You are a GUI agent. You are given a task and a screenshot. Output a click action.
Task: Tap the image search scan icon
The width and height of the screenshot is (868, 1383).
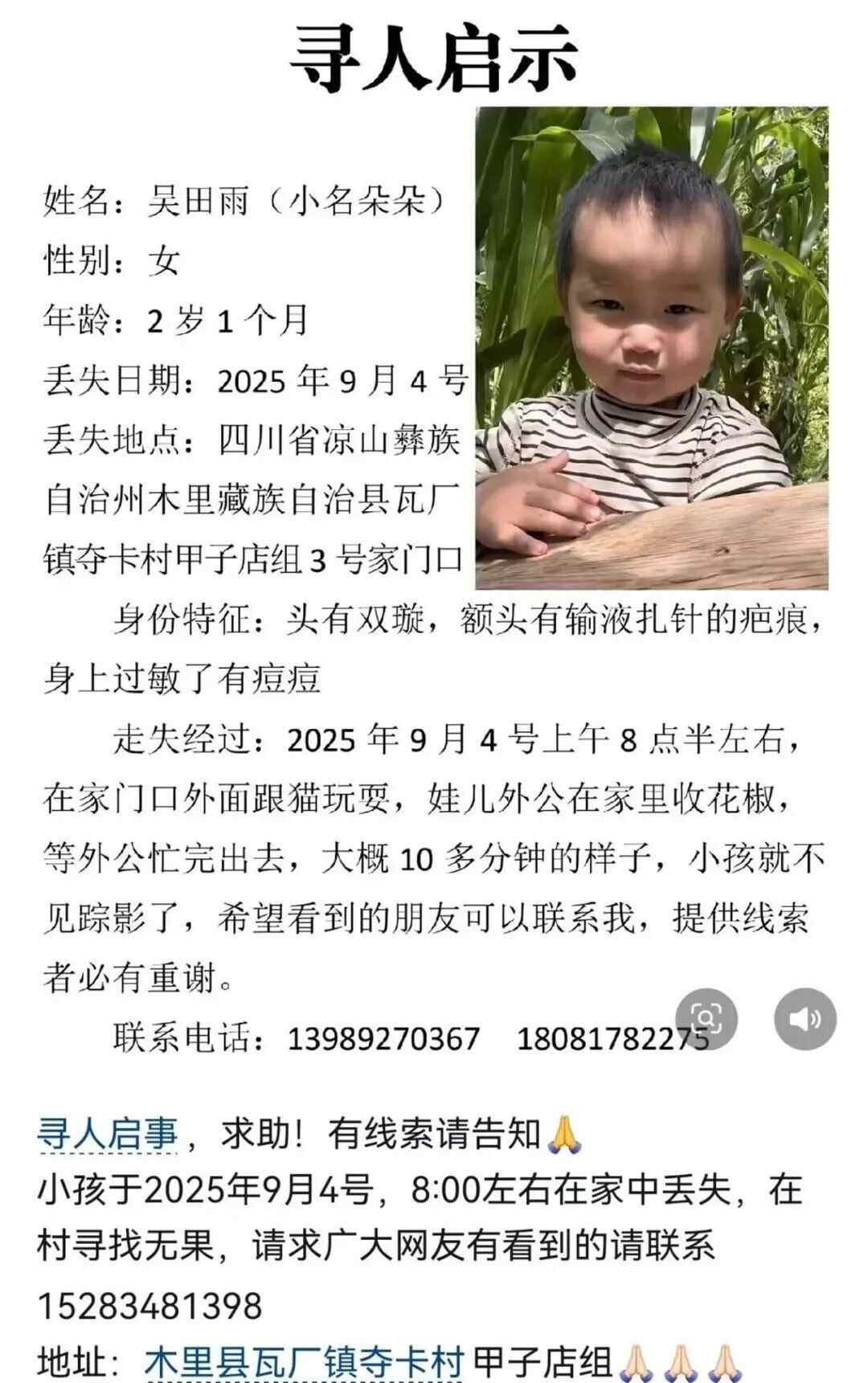706,1018
